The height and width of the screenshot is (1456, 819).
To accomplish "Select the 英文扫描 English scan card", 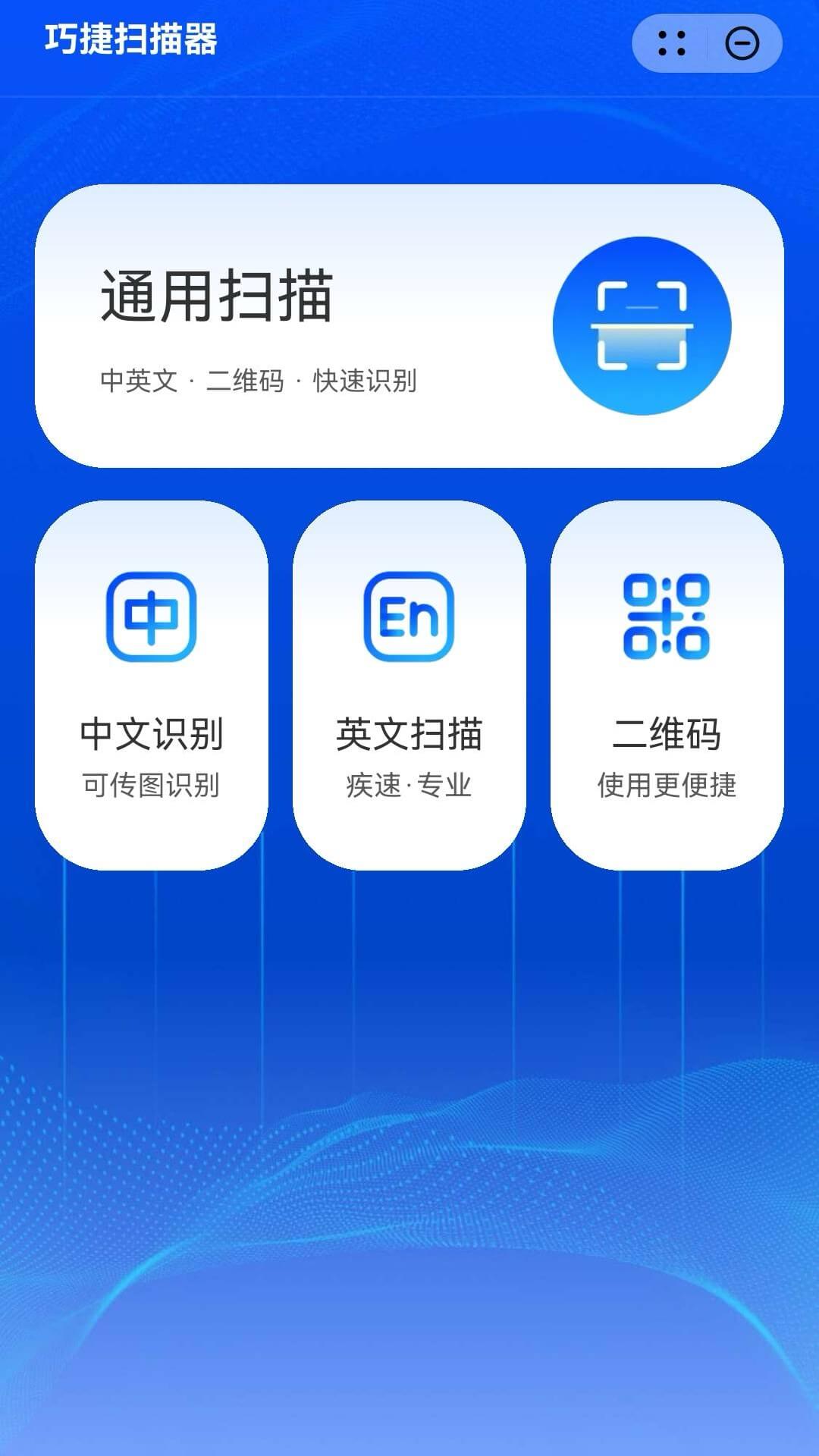I will coord(409,684).
